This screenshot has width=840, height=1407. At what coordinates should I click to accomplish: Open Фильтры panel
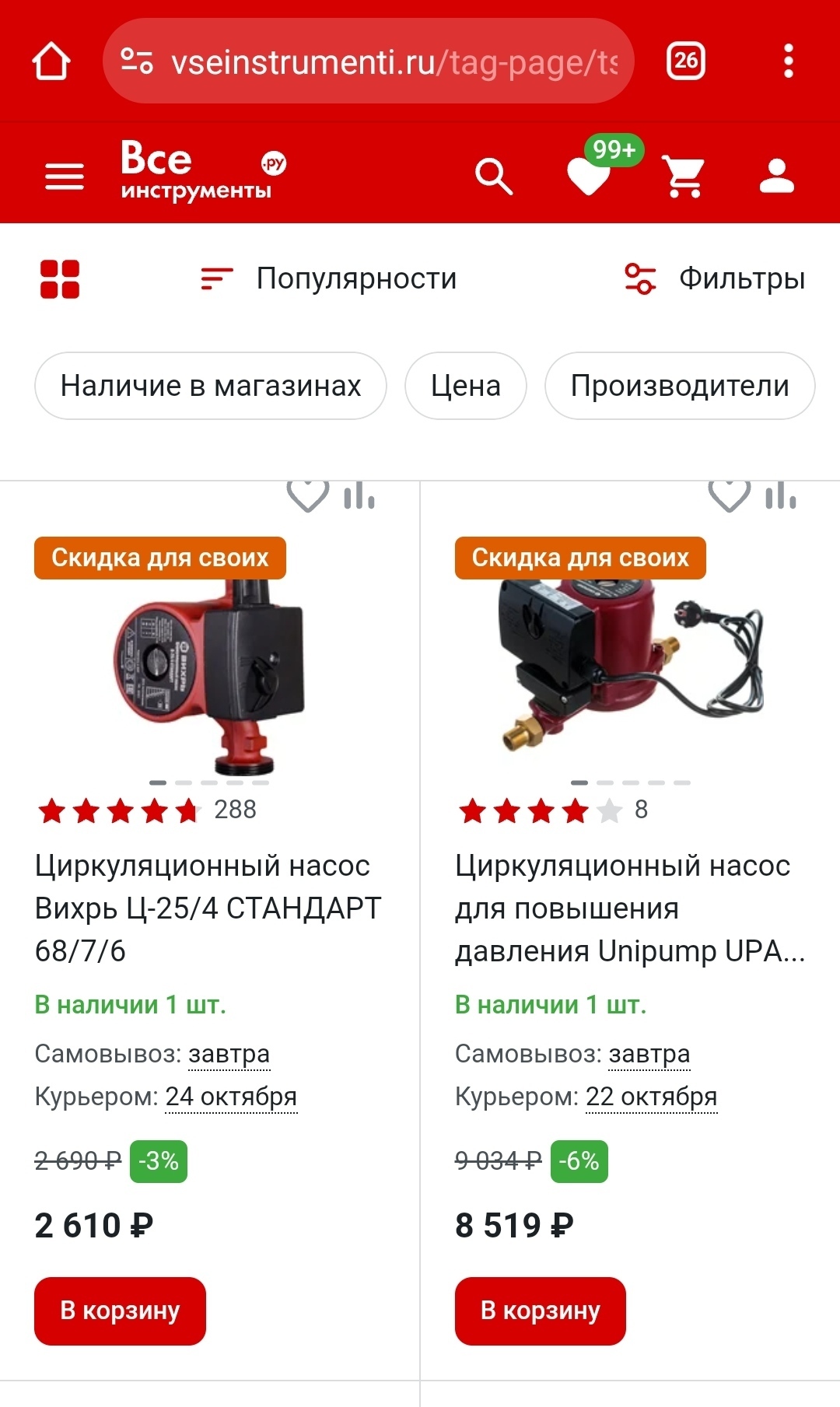point(716,278)
